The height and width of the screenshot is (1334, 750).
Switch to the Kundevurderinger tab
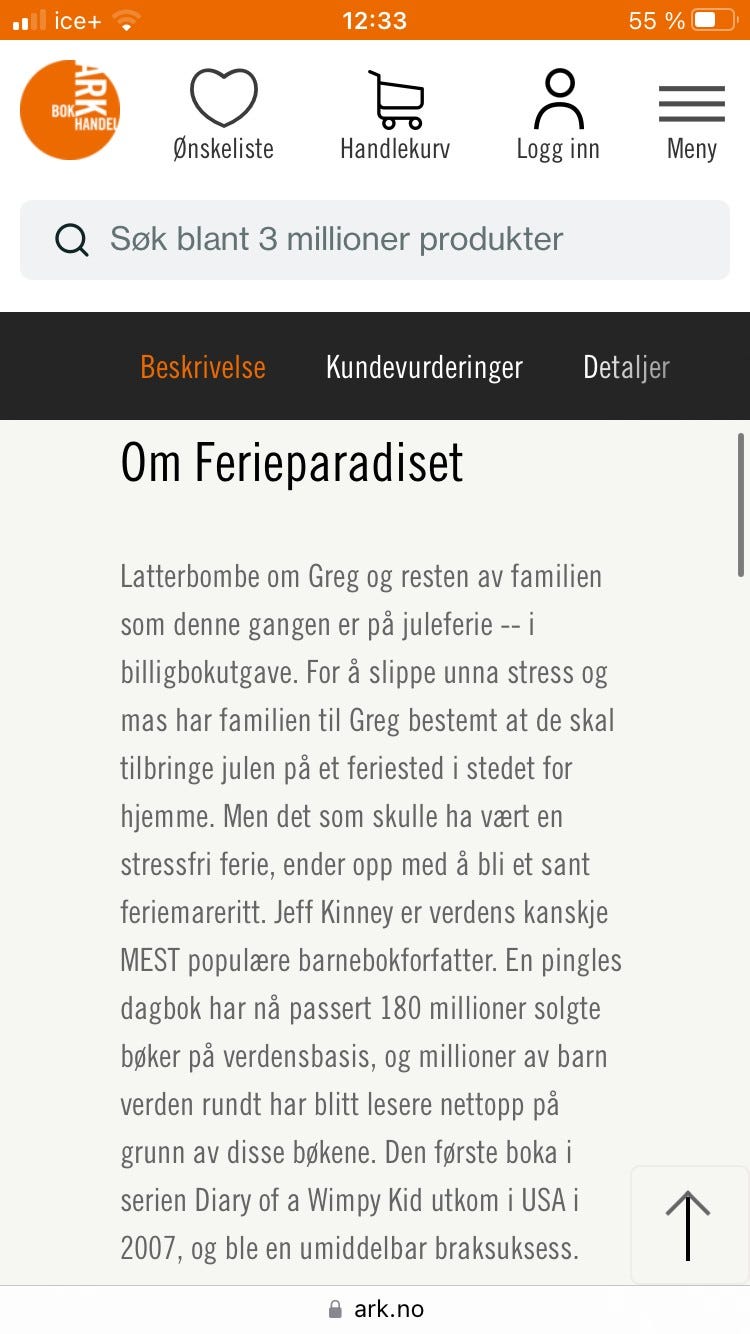pyautogui.click(x=423, y=367)
